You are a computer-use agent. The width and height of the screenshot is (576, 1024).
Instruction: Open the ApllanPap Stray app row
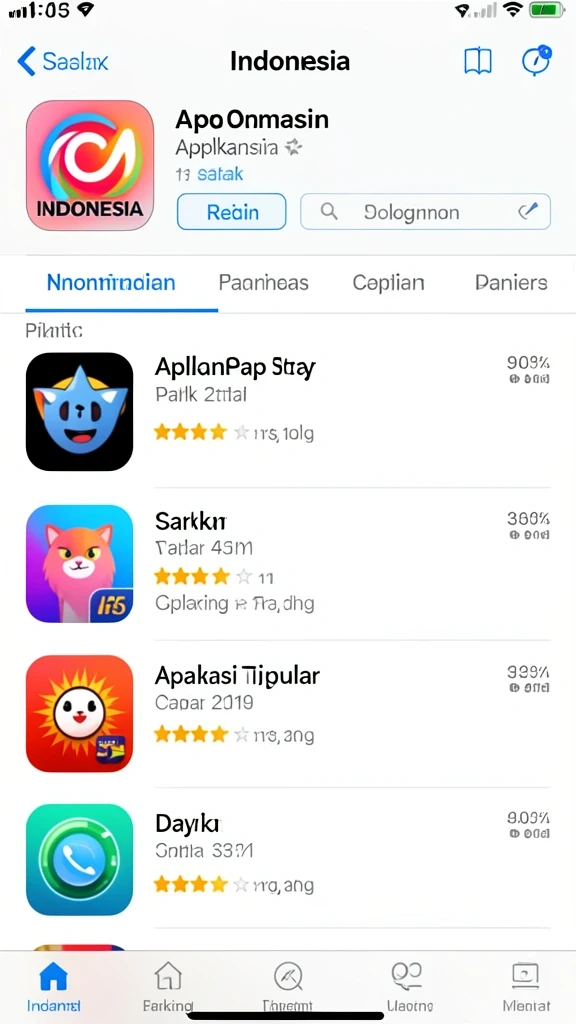288,412
